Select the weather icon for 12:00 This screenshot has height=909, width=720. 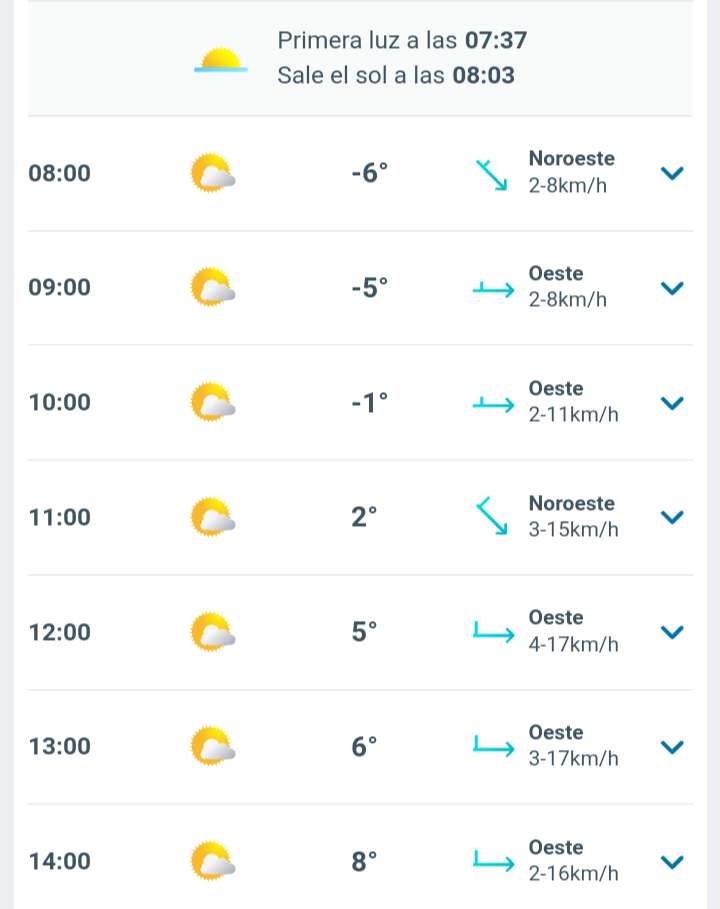tap(211, 631)
